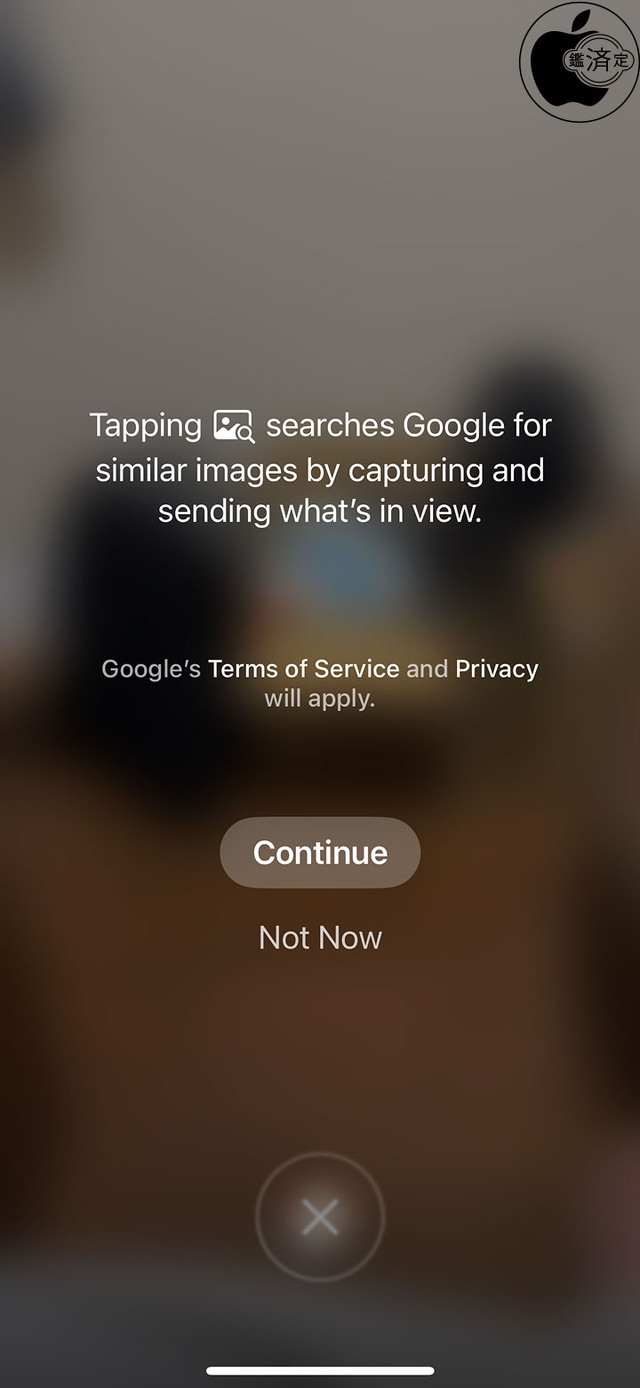Open Google's Privacy link
640x1388 pixels.
[497, 669]
